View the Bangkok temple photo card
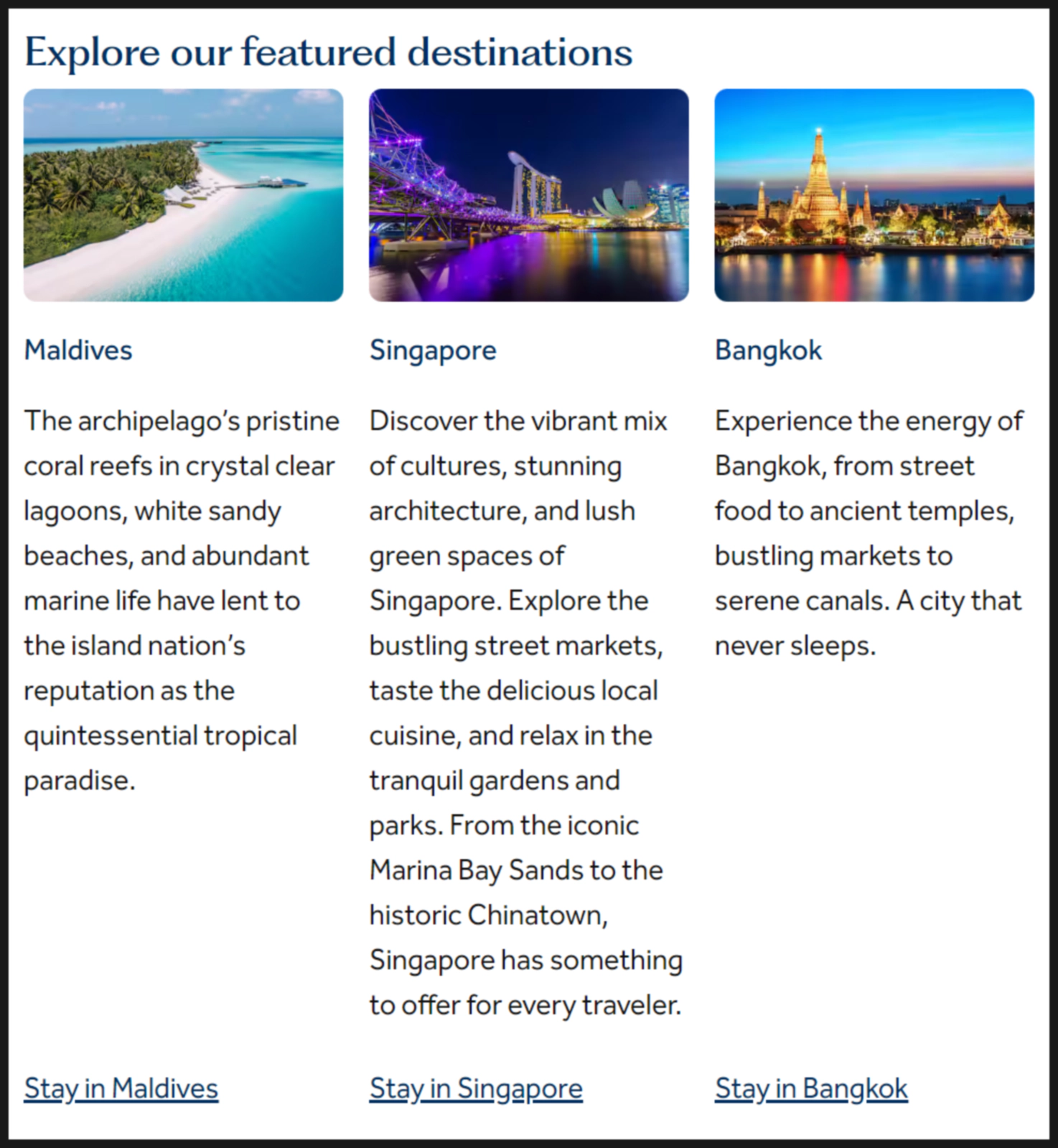 coord(874,195)
